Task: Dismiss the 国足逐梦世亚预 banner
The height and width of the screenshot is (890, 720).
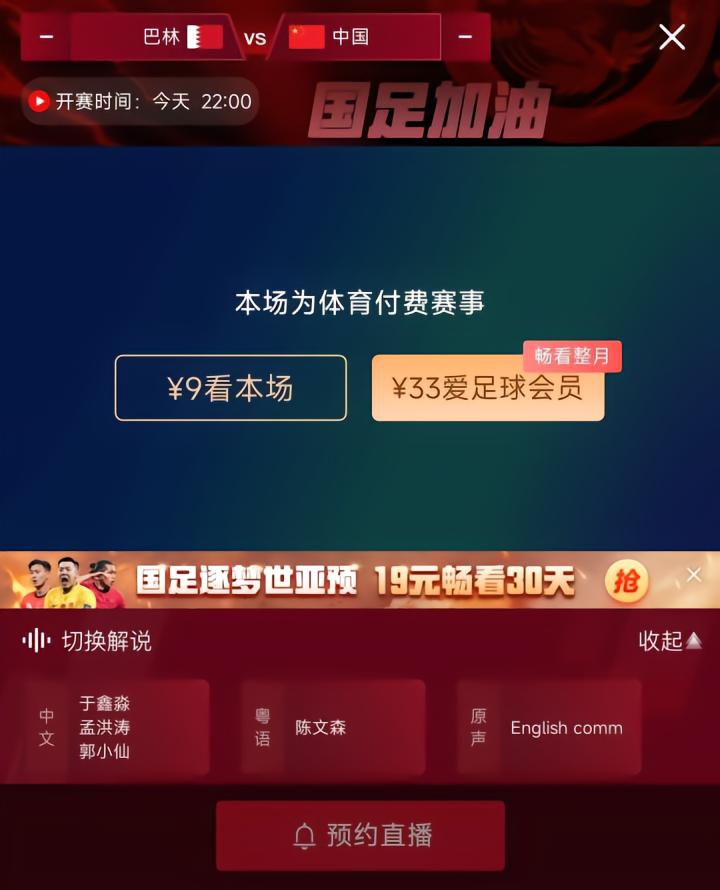Action: 694,575
